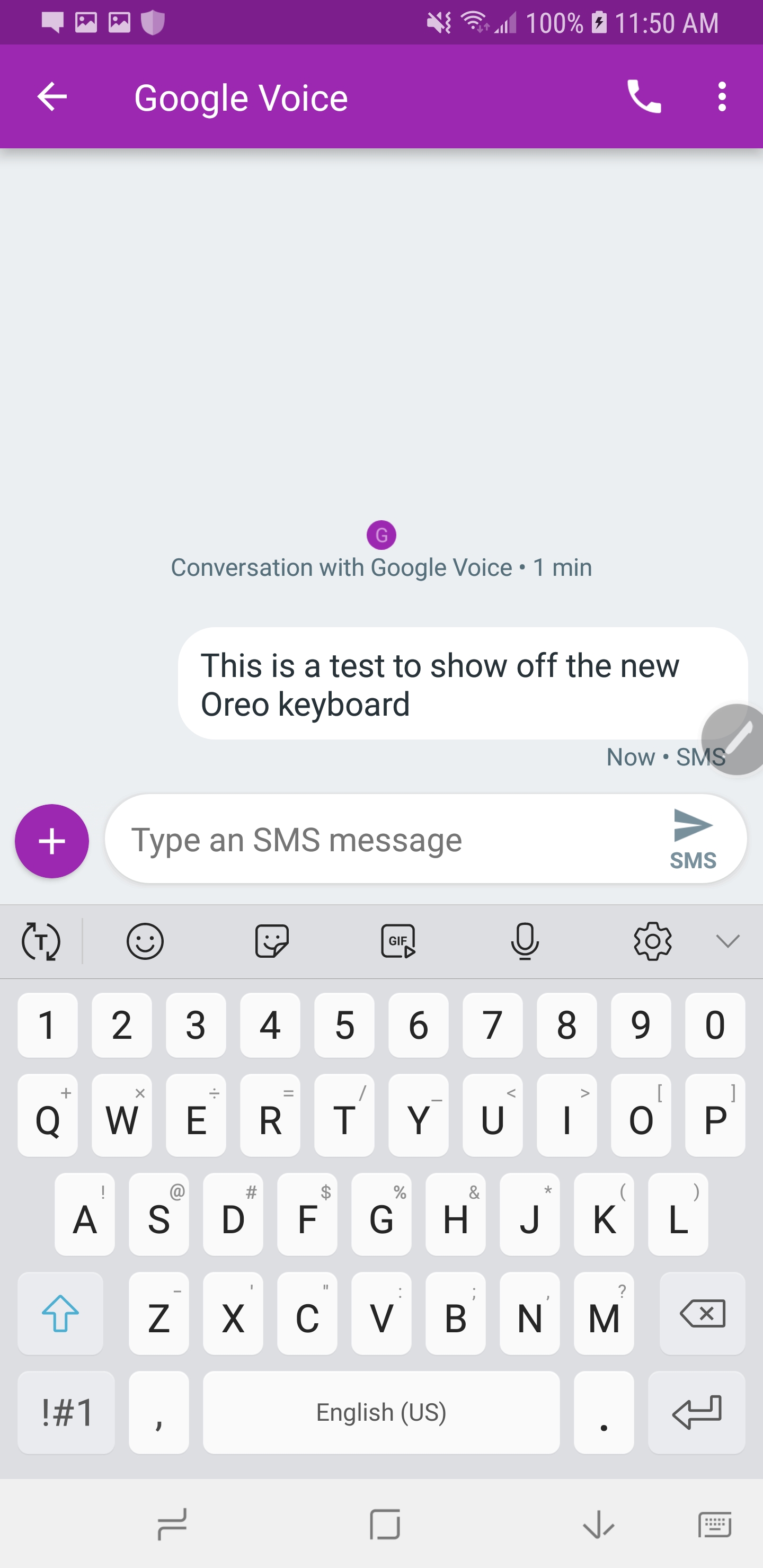Screen dimensions: 763x1568
Task: Send the SMS message
Action: coord(693,839)
